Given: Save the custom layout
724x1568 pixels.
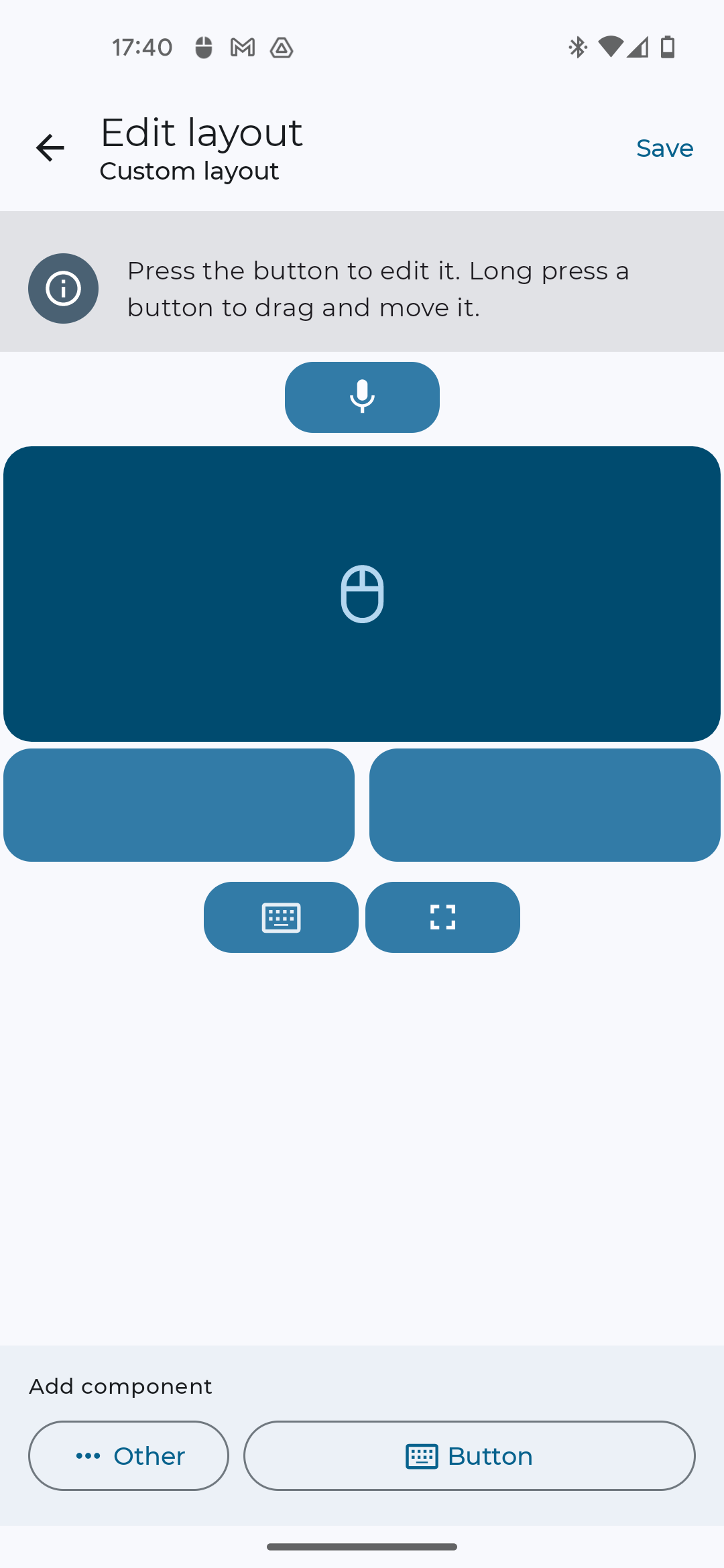Looking at the screenshot, I should 664,148.
